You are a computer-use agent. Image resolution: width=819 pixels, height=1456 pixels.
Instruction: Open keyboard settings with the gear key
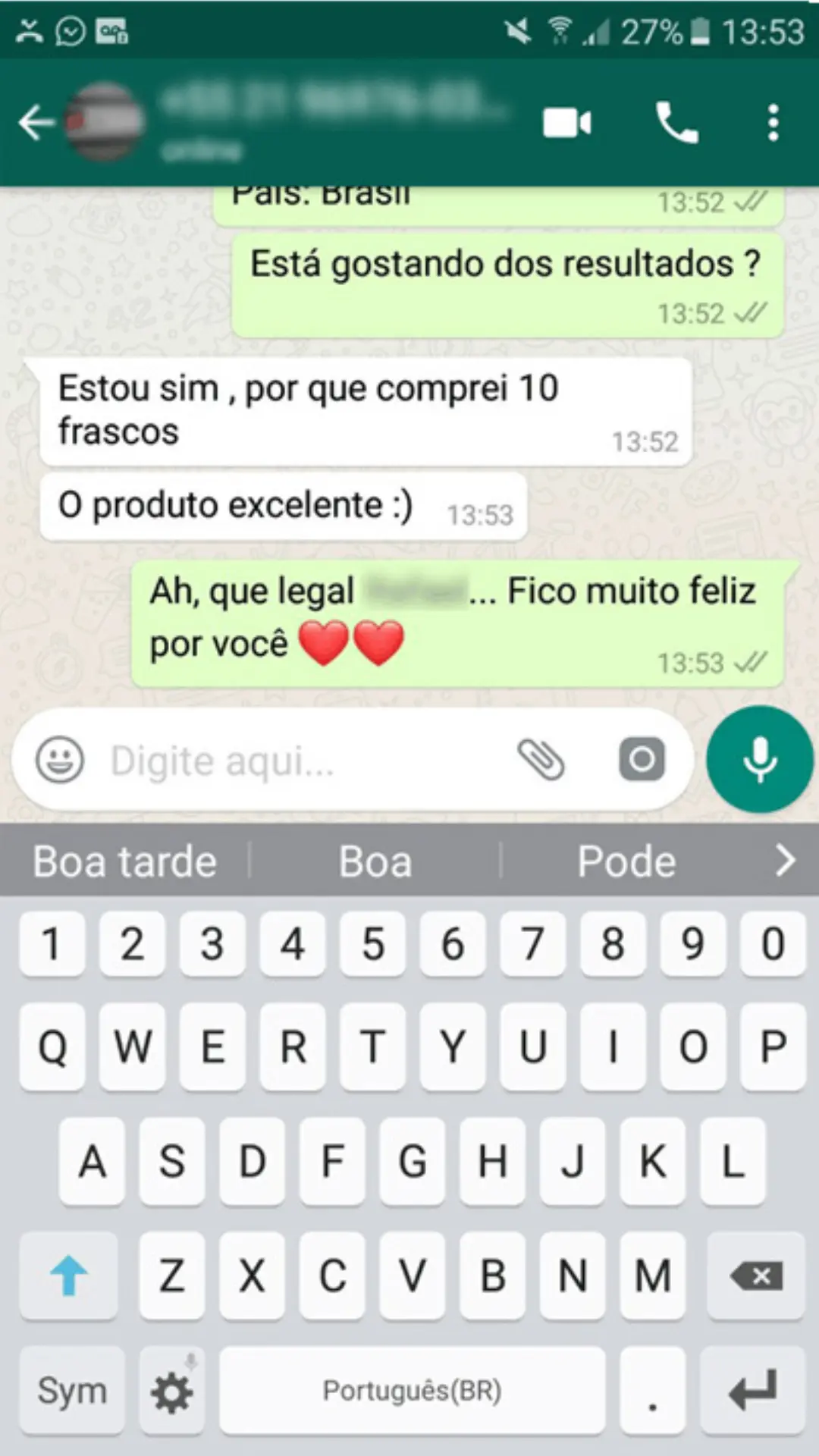click(172, 1391)
